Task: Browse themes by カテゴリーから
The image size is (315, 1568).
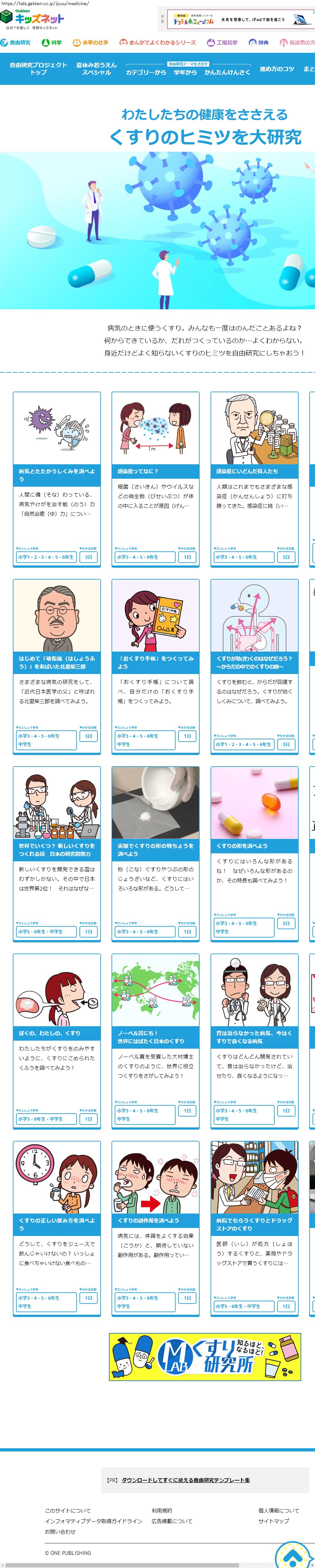Action: coord(145,72)
